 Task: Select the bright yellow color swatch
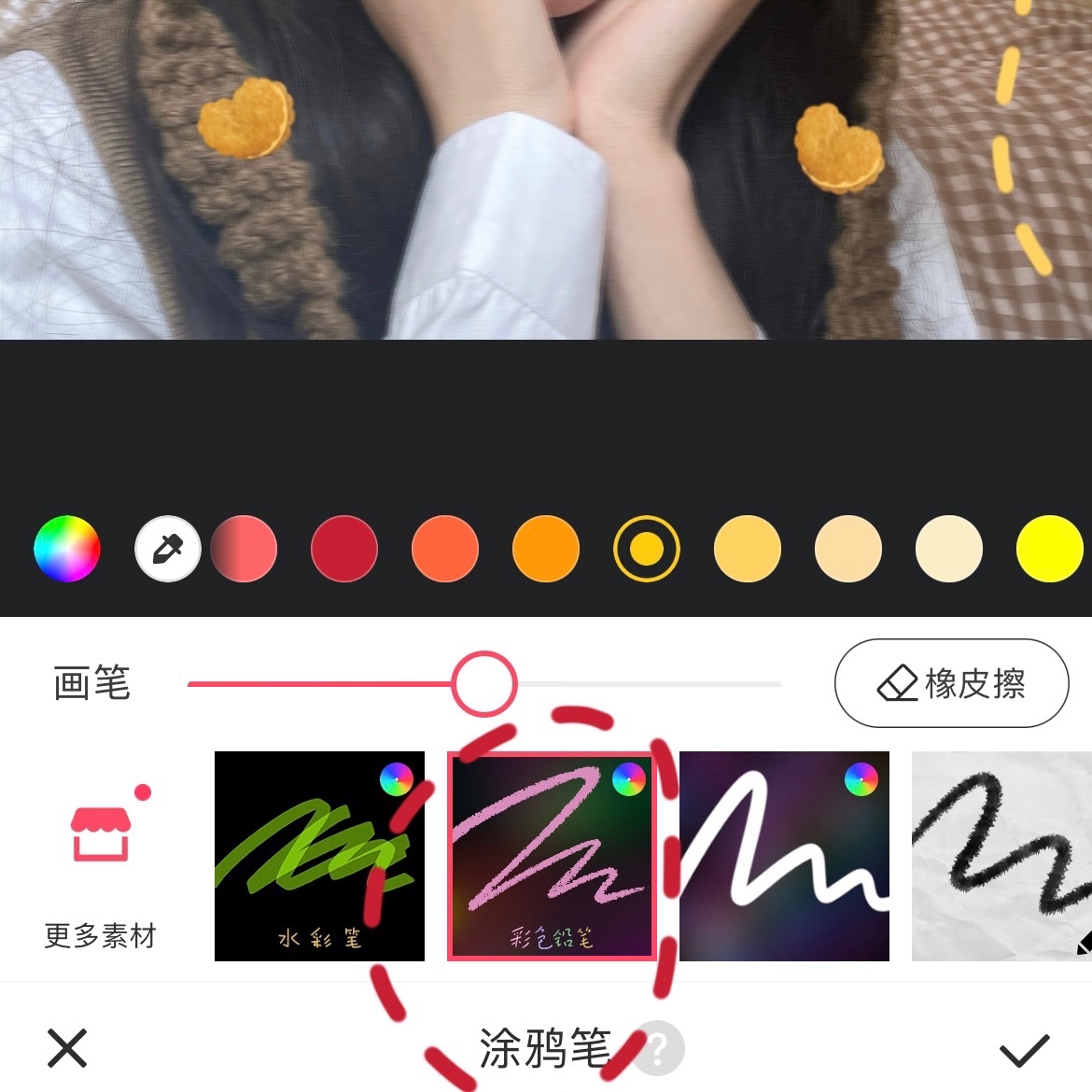[x=1049, y=549]
